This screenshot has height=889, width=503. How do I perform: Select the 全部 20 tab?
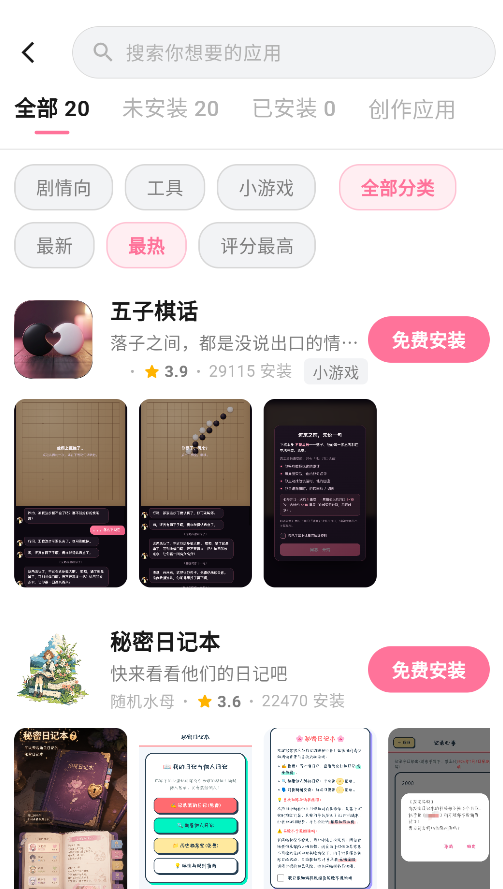[52, 108]
